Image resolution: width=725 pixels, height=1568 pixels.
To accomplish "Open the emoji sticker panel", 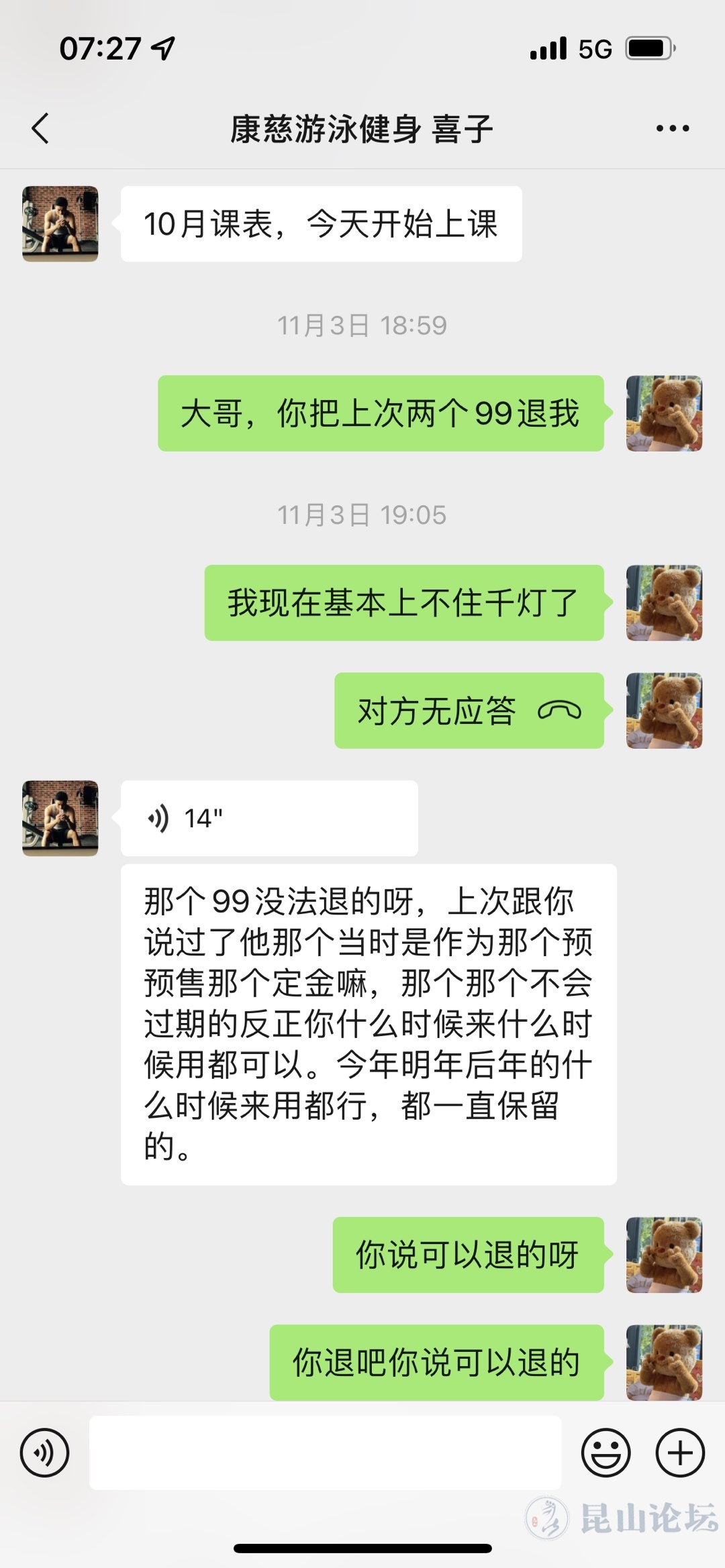I will 606,1453.
